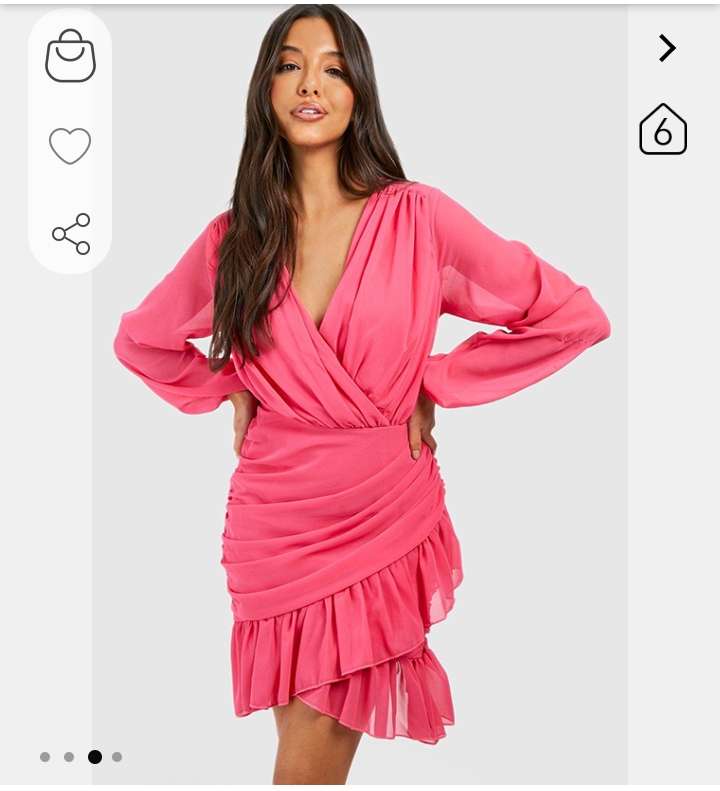The width and height of the screenshot is (720, 791).
Task: Open the size 6 tag icon
Action: click(663, 130)
